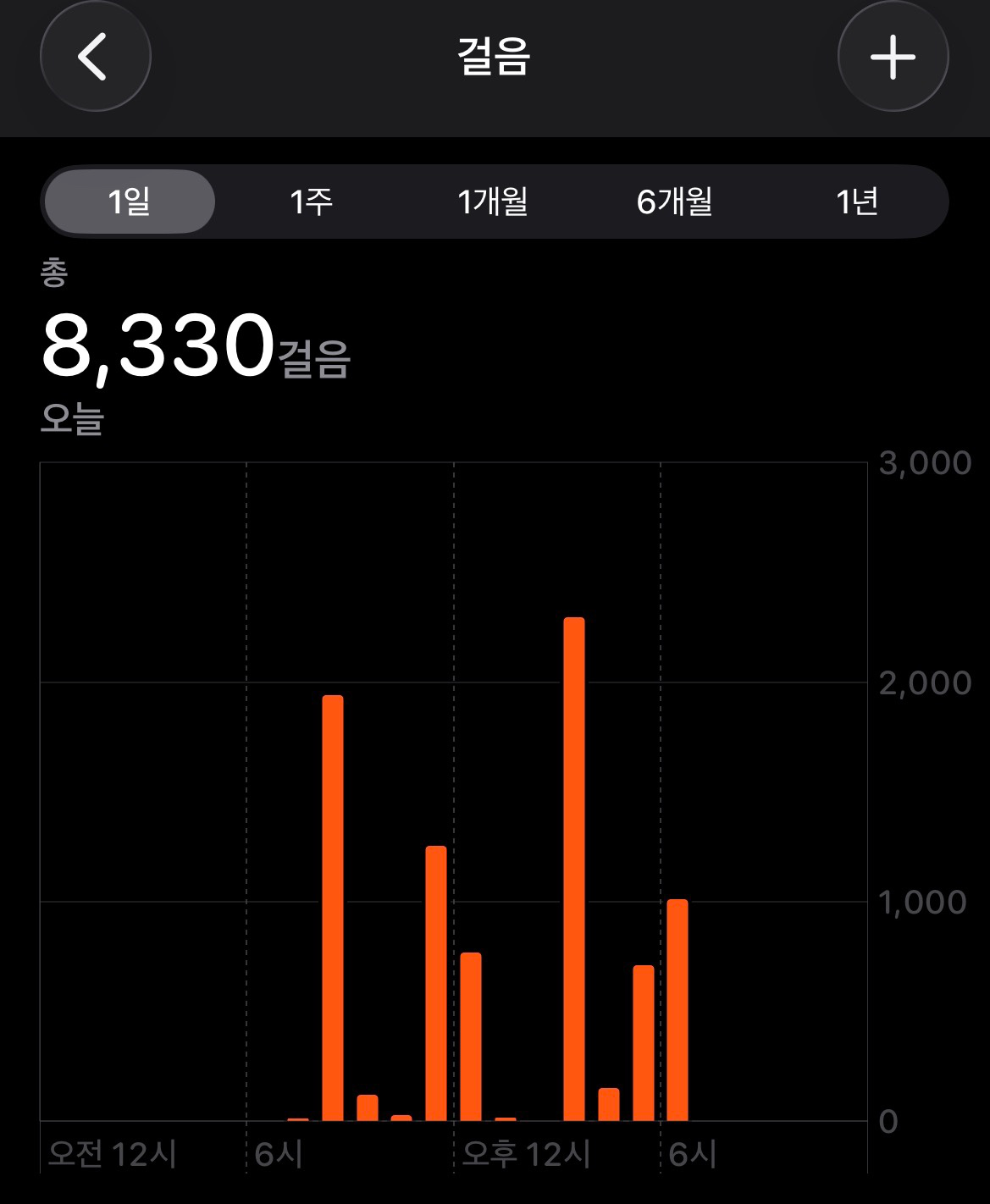Switch to the 1주 week view
The width and height of the screenshot is (990, 1204).
[x=311, y=202]
